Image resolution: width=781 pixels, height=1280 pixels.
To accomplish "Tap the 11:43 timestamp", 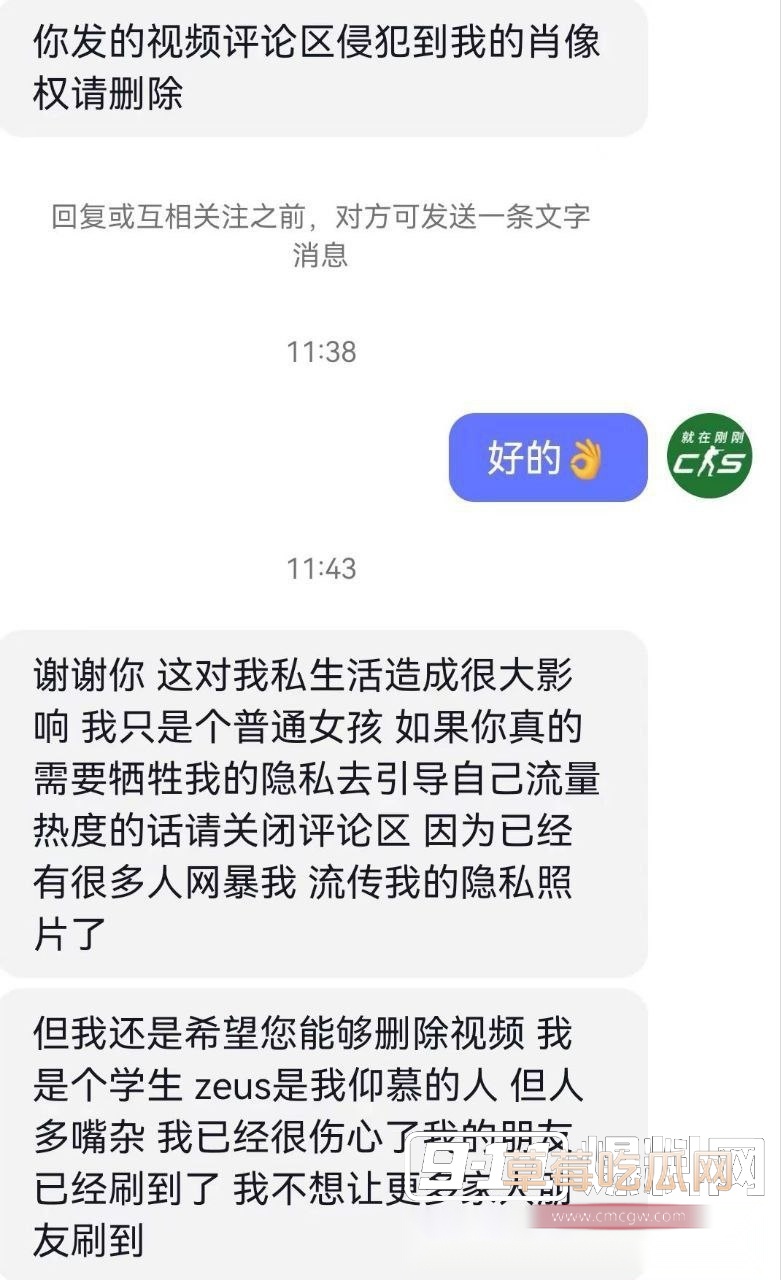I will pyautogui.click(x=323, y=566).
